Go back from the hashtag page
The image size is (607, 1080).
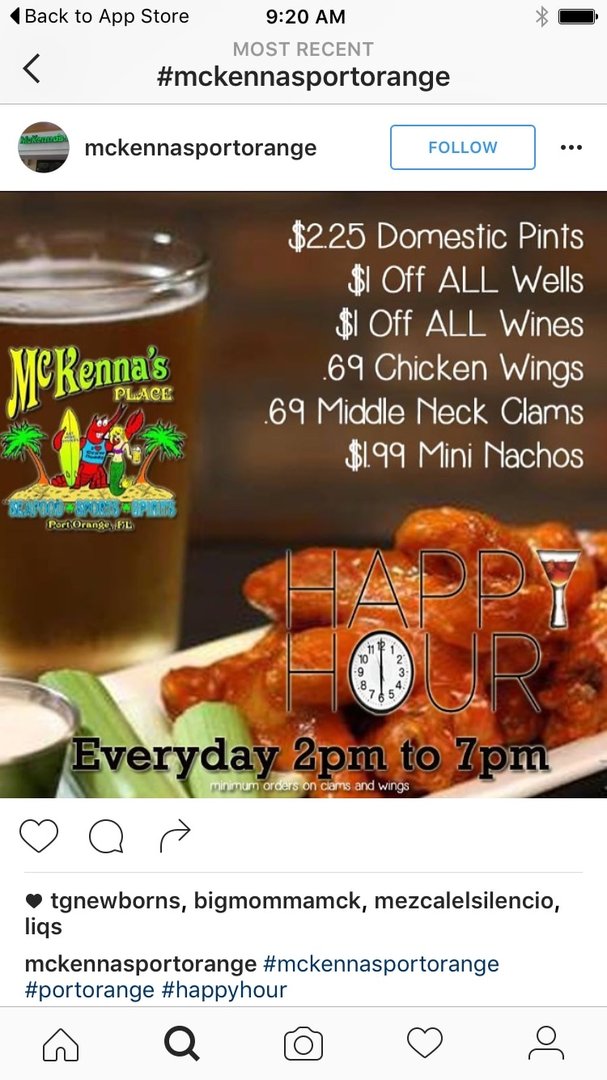(31, 69)
